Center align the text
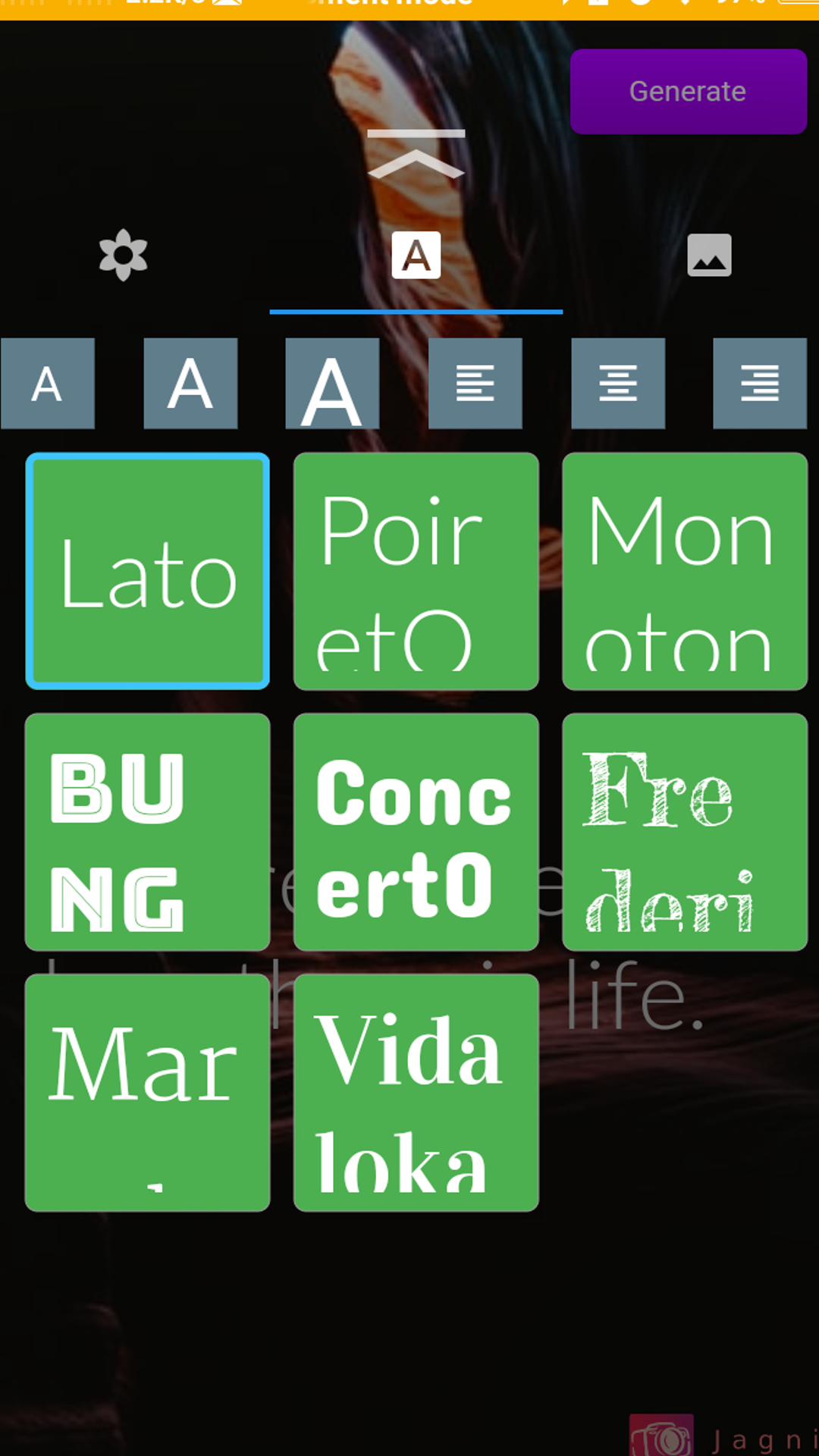The image size is (819, 1456). tap(618, 384)
